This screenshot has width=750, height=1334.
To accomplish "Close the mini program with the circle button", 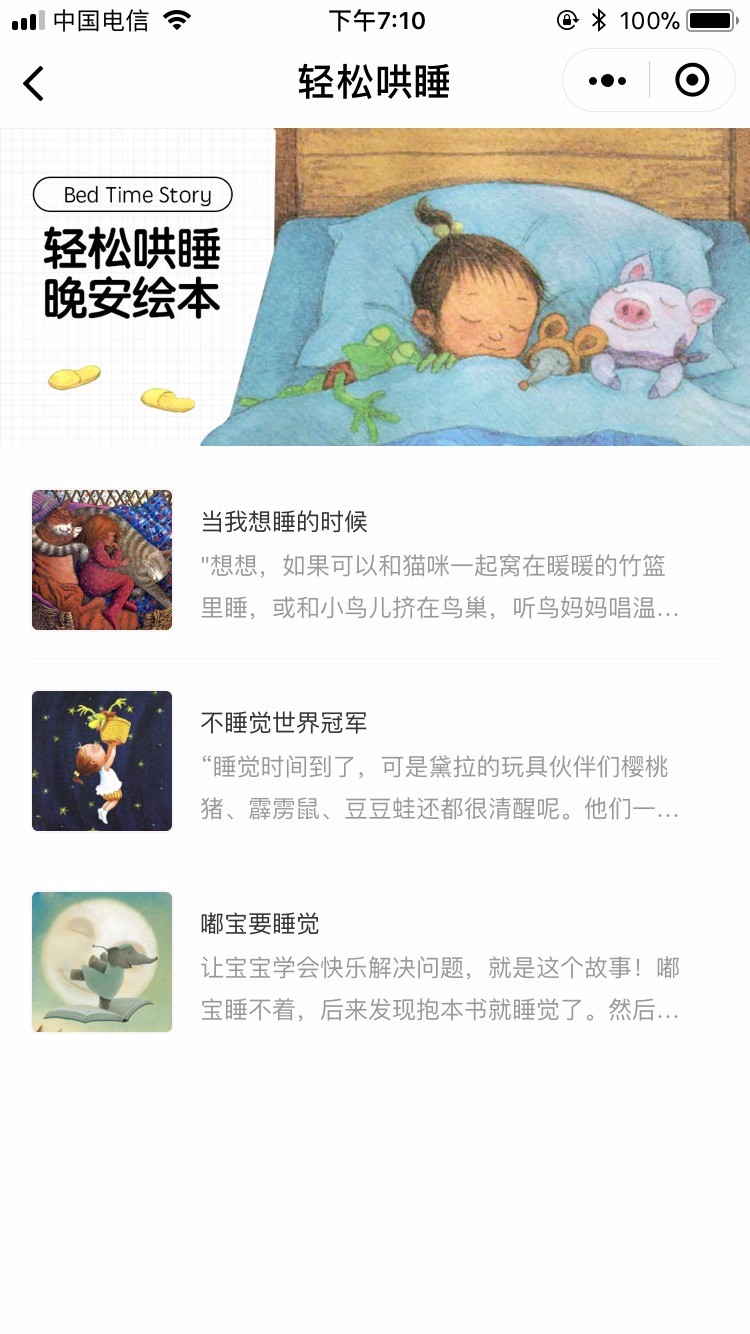I will tap(692, 80).
